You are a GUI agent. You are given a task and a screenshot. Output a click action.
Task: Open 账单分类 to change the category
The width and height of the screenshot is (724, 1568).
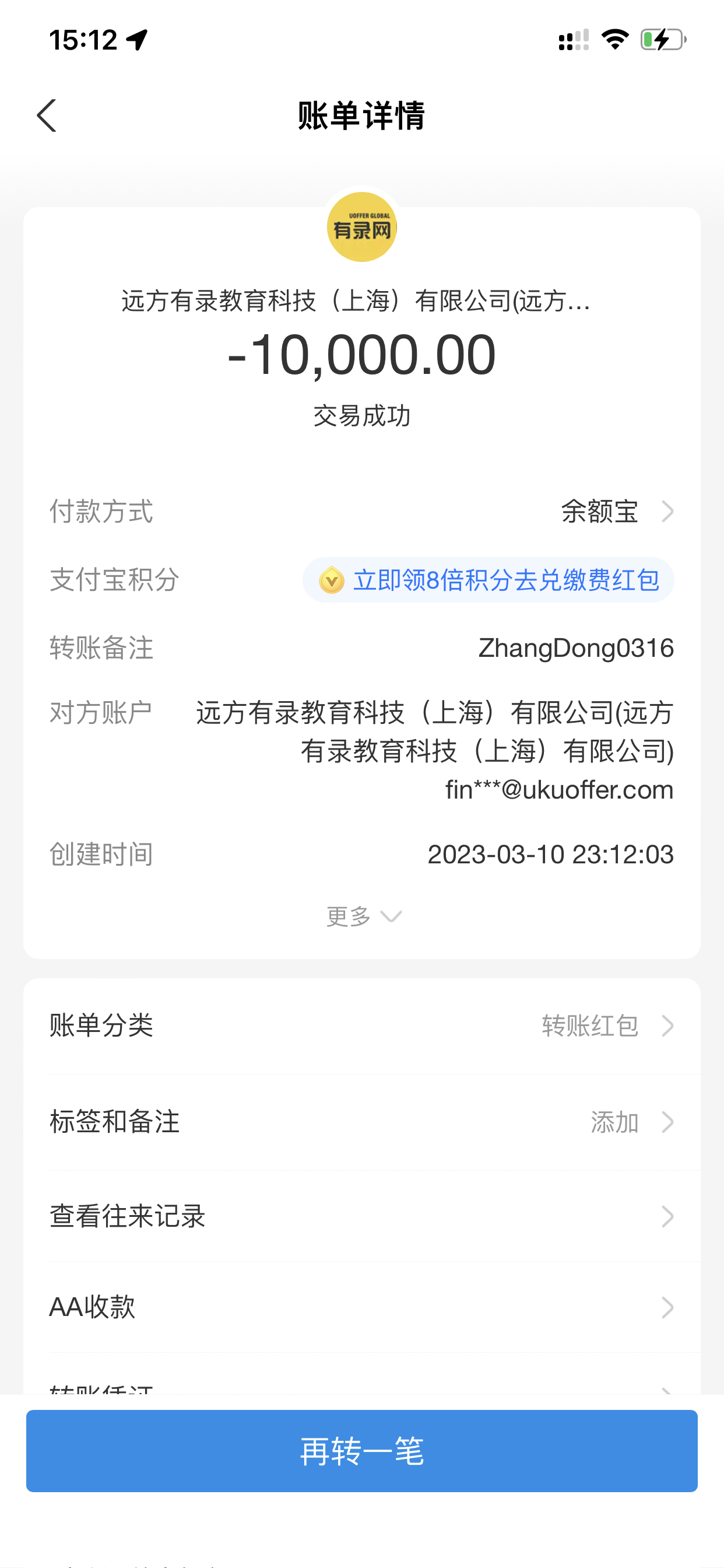pyautogui.click(x=361, y=1025)
